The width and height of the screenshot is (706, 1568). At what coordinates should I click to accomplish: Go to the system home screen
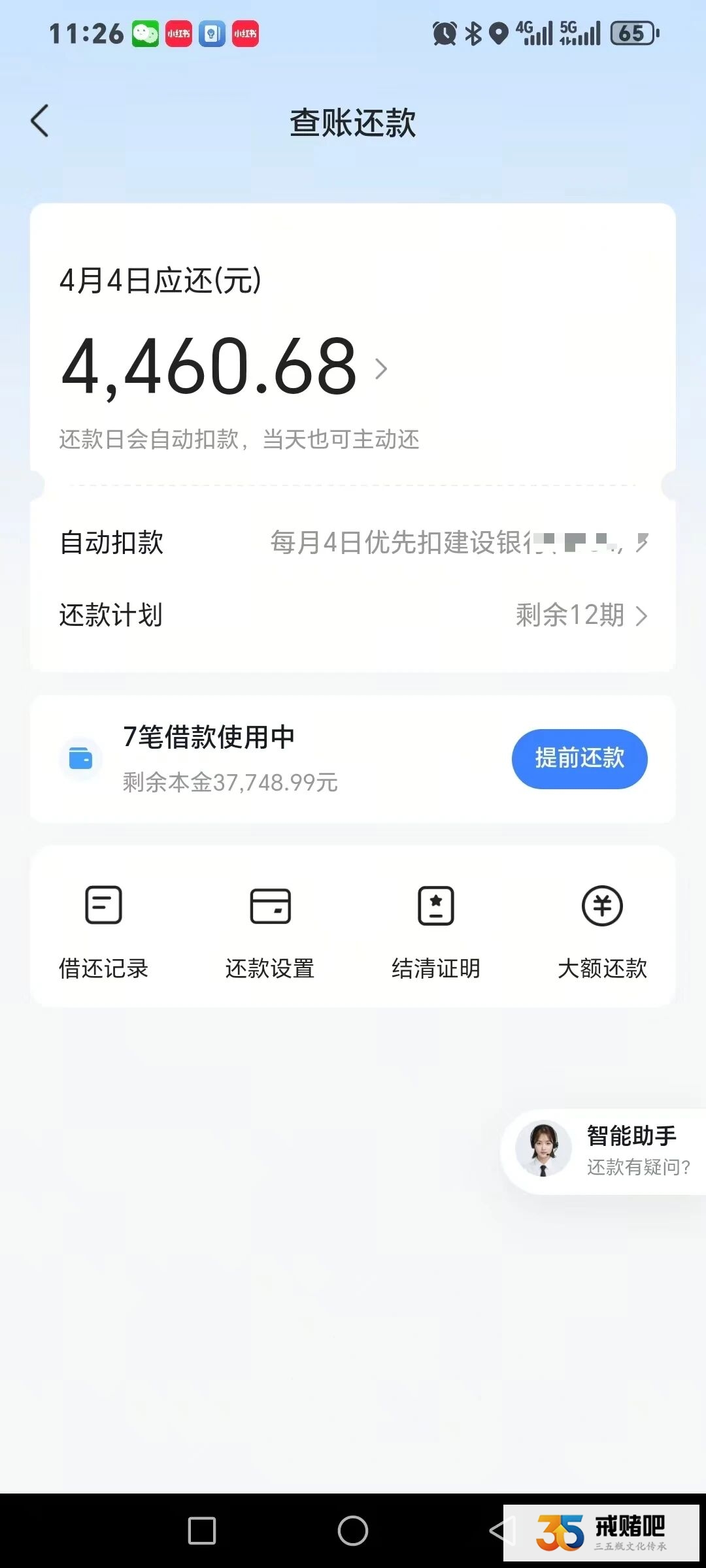353,1530
